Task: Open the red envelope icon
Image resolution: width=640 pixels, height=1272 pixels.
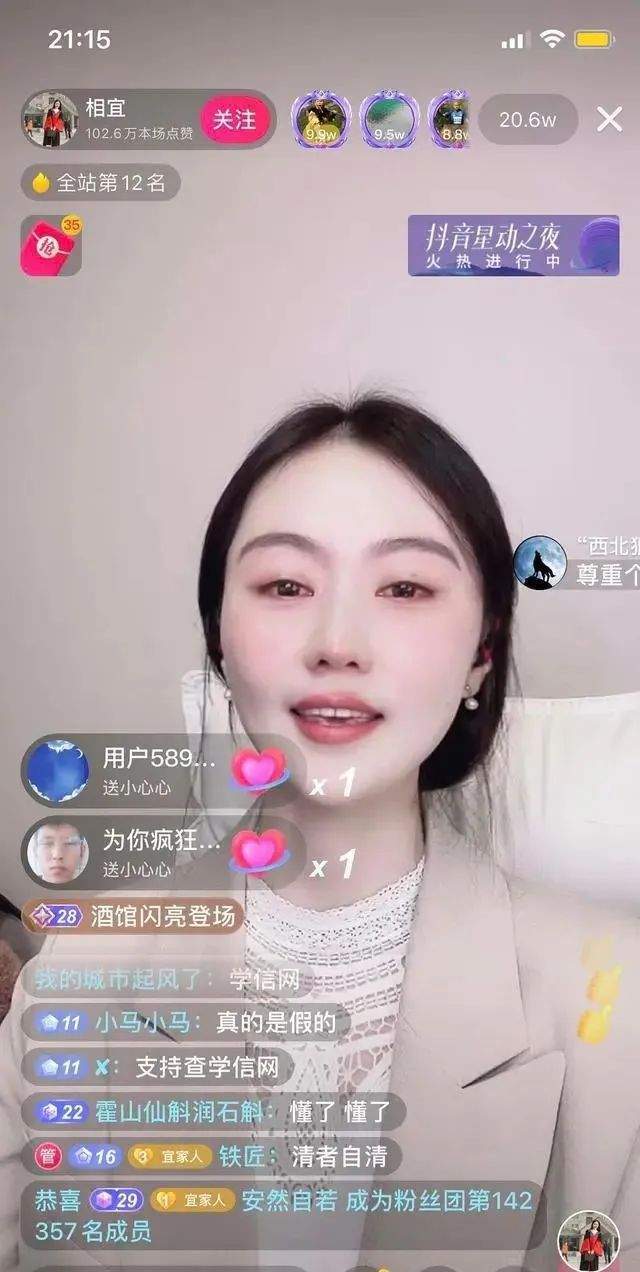Action: click(x=50, y=245)
